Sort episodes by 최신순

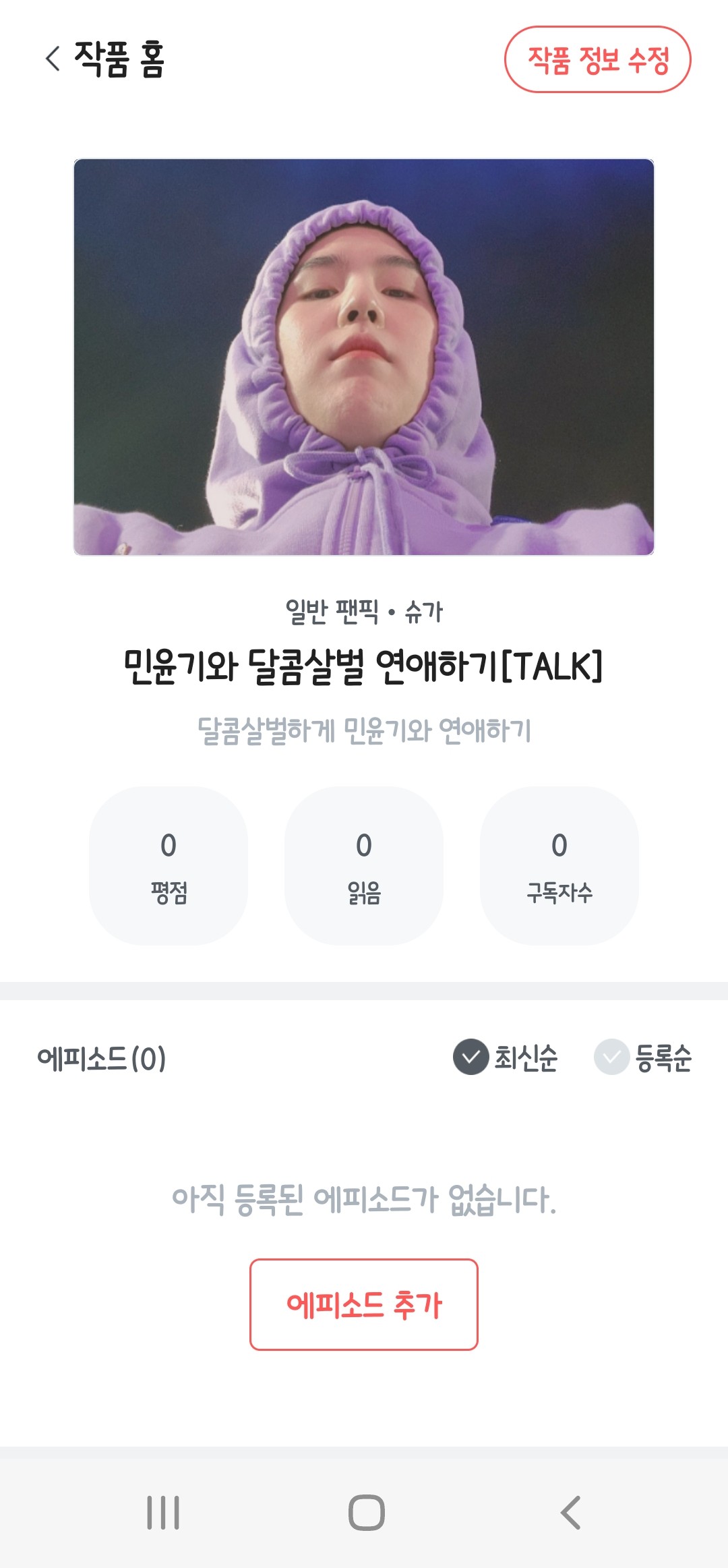[x=506, y=1057]
